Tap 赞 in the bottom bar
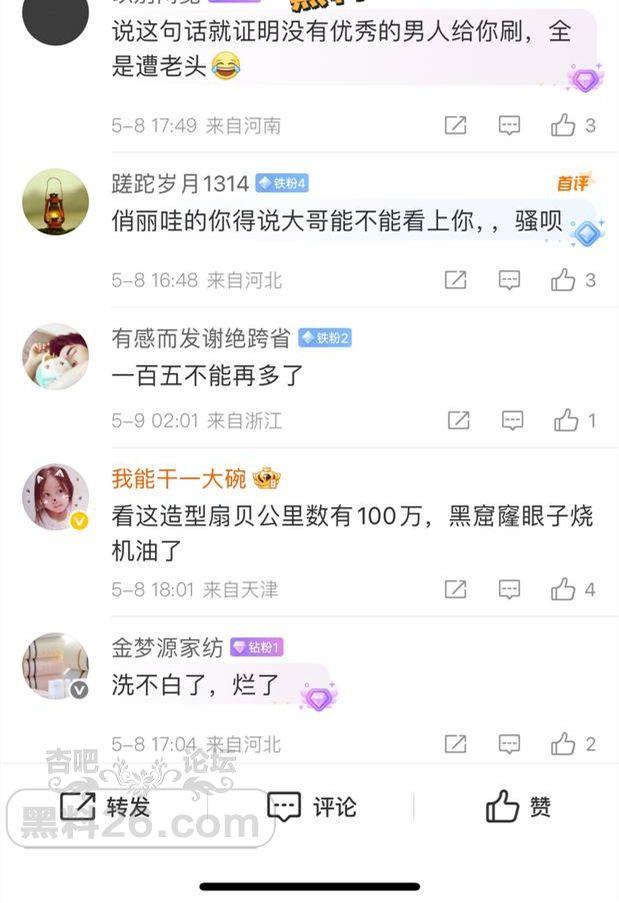The height and width of the screenshot is (903, 619). [518, 806]
